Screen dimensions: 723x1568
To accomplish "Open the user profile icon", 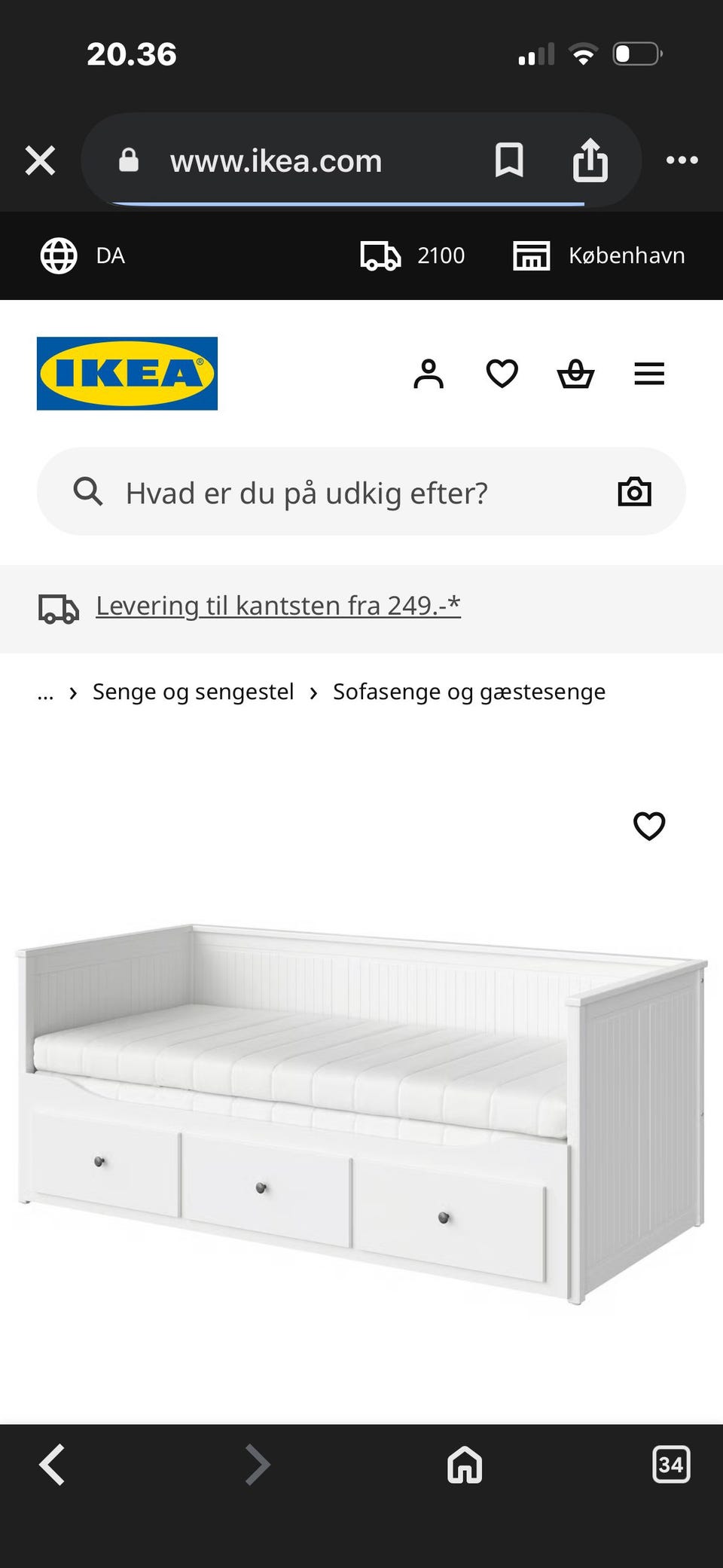I will tap(428, 372).
